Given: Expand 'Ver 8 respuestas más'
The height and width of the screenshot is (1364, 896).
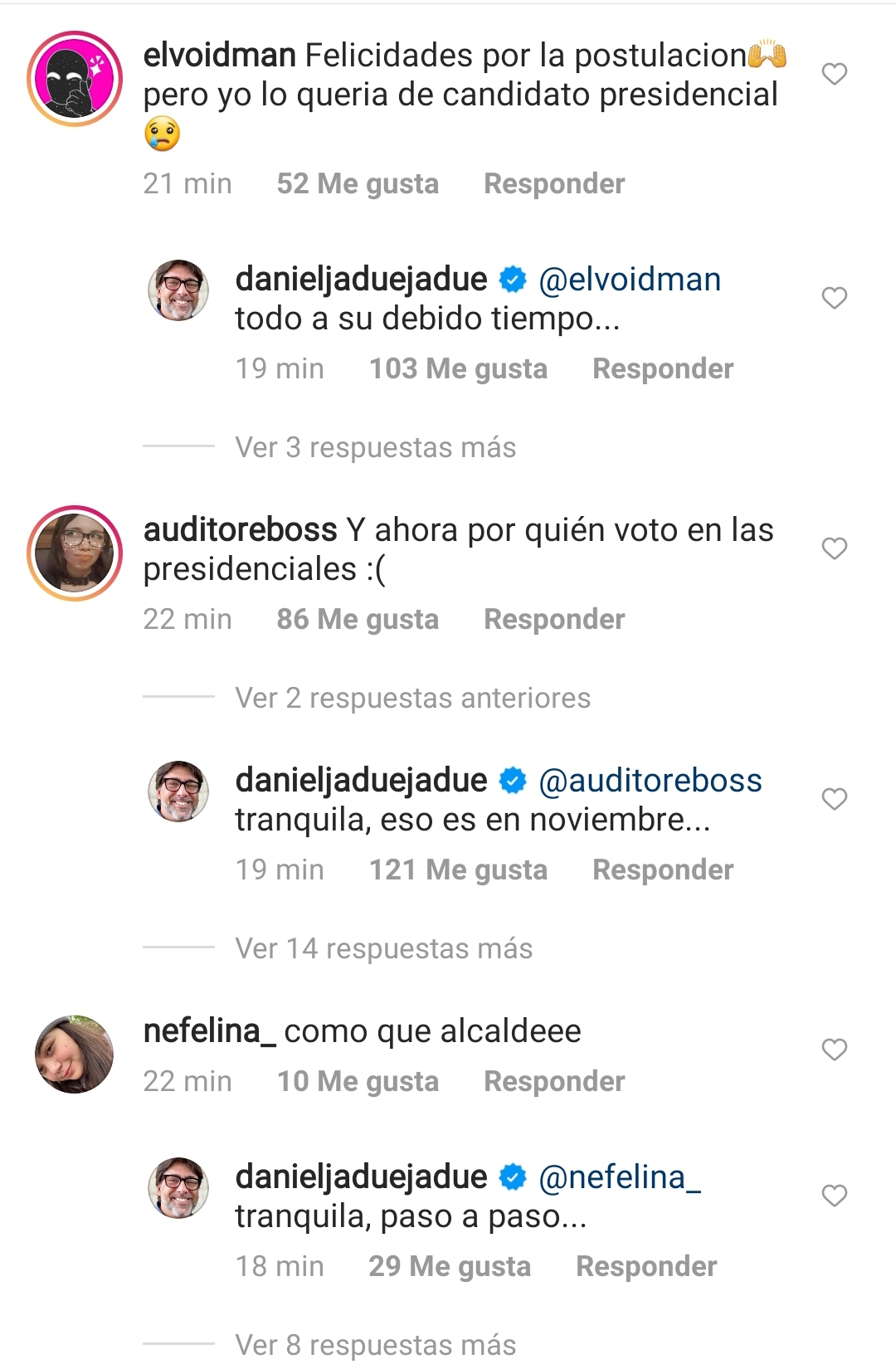Looking at the screenshot, I should 375,1344.
